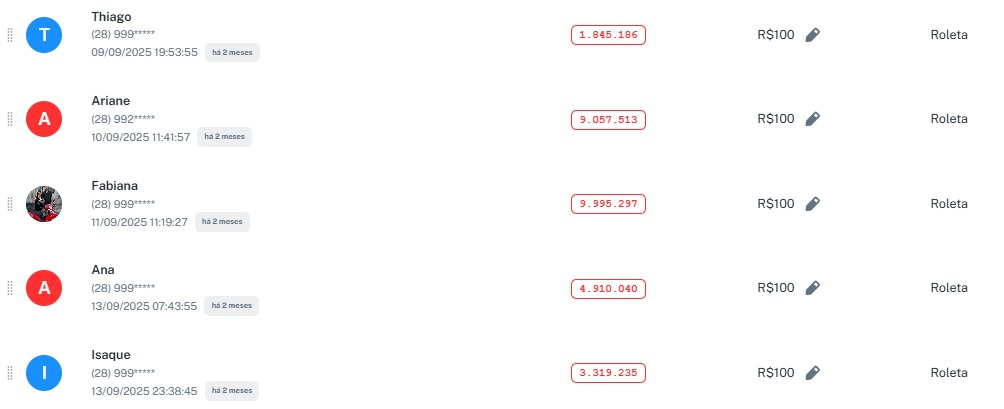Edit the R$100 value for Ana
This screenshot has height=409, width=1004.
tap(813, 288)
